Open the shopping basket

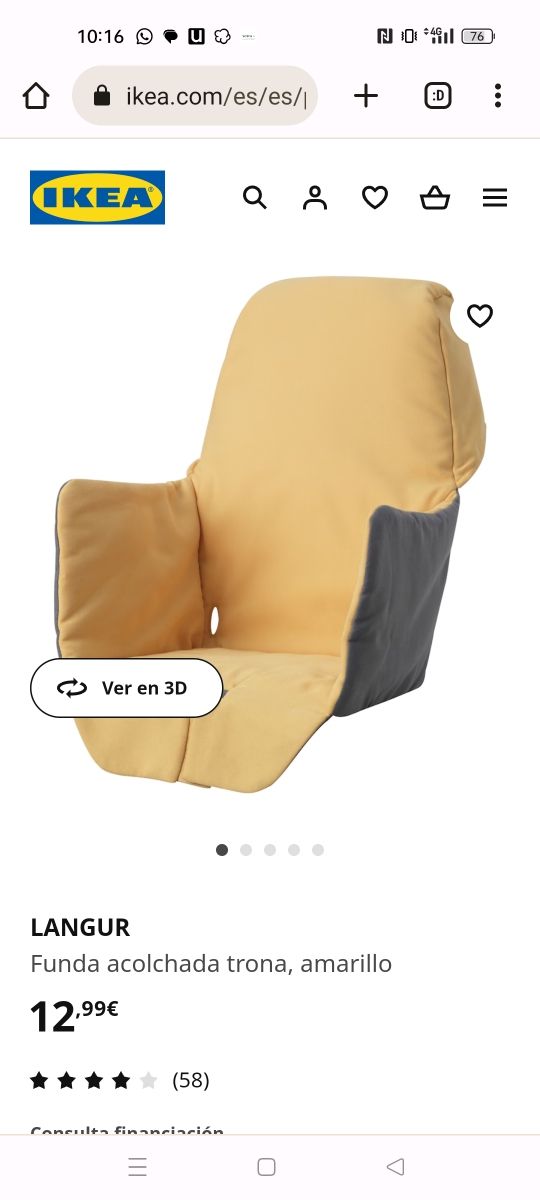point(435,198)
